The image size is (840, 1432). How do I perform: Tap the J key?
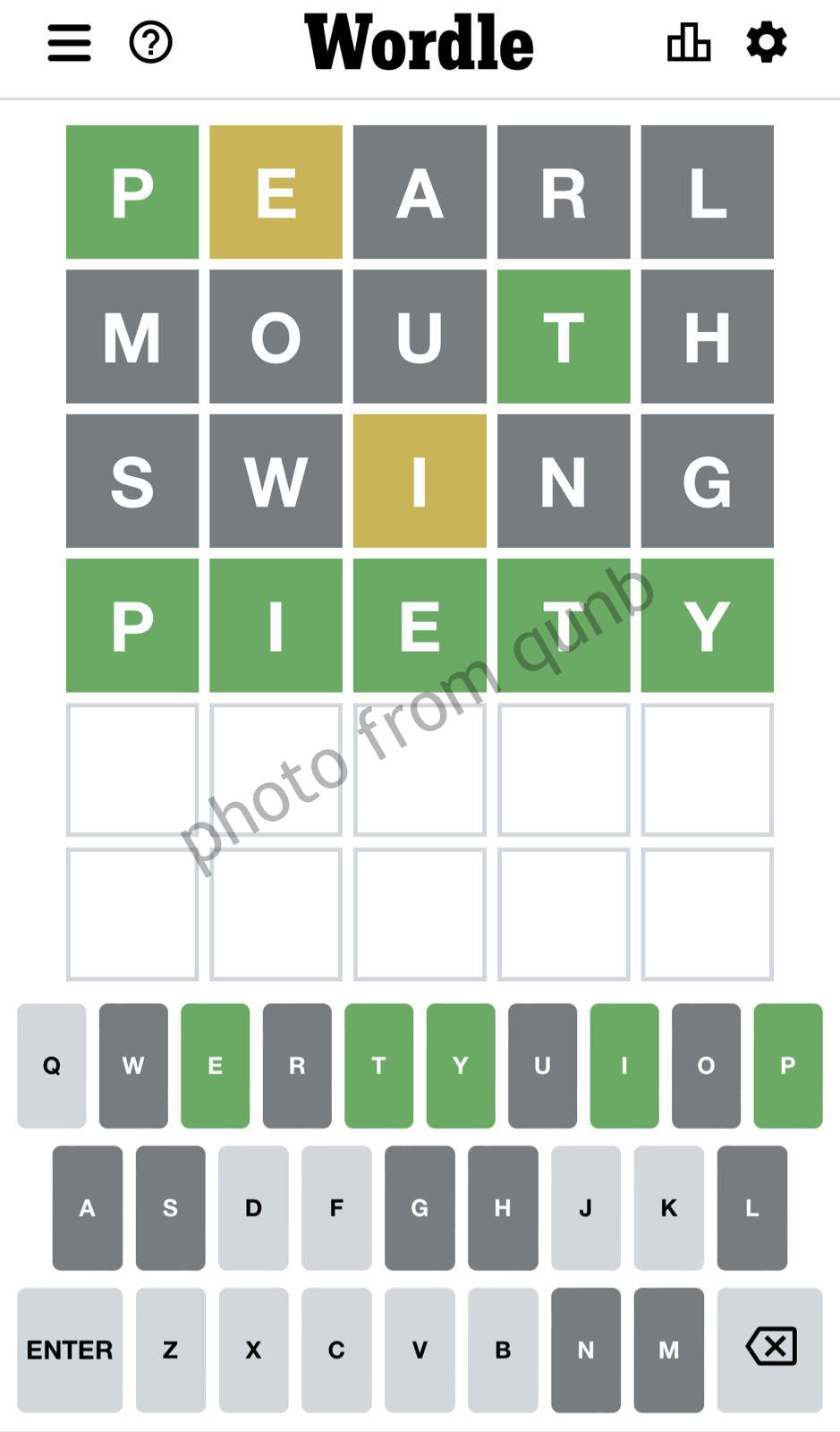[585, 1207]
